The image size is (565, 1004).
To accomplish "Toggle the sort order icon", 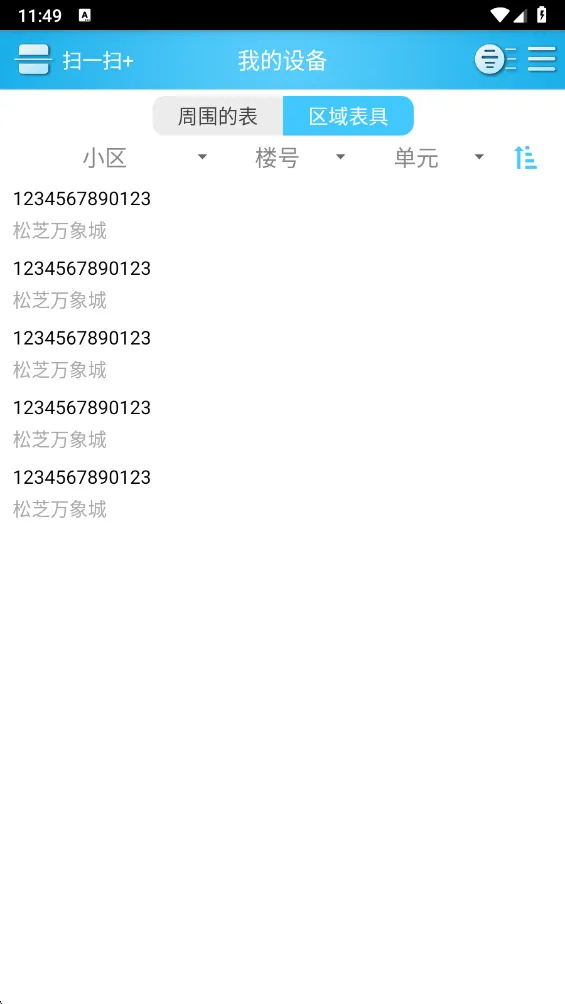I will coord(525,158).
